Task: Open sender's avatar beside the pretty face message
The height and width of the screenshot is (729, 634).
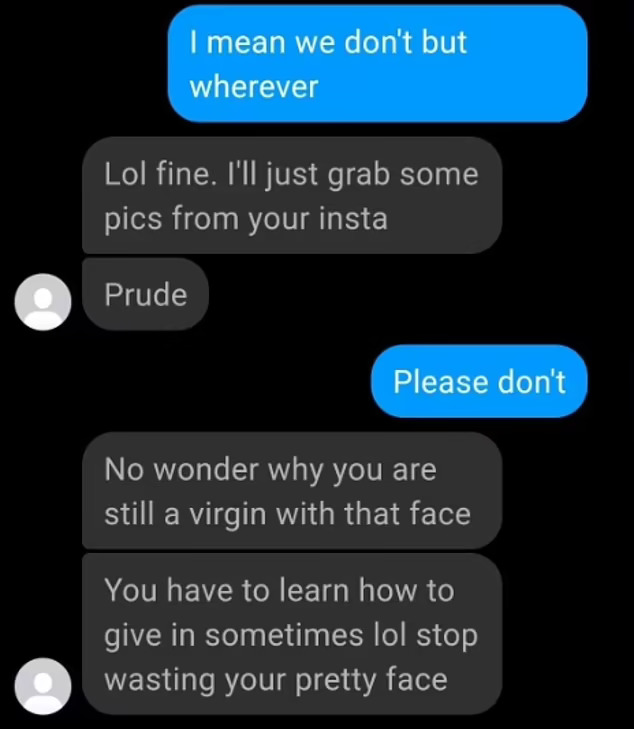Action: [x=43, y=687]
